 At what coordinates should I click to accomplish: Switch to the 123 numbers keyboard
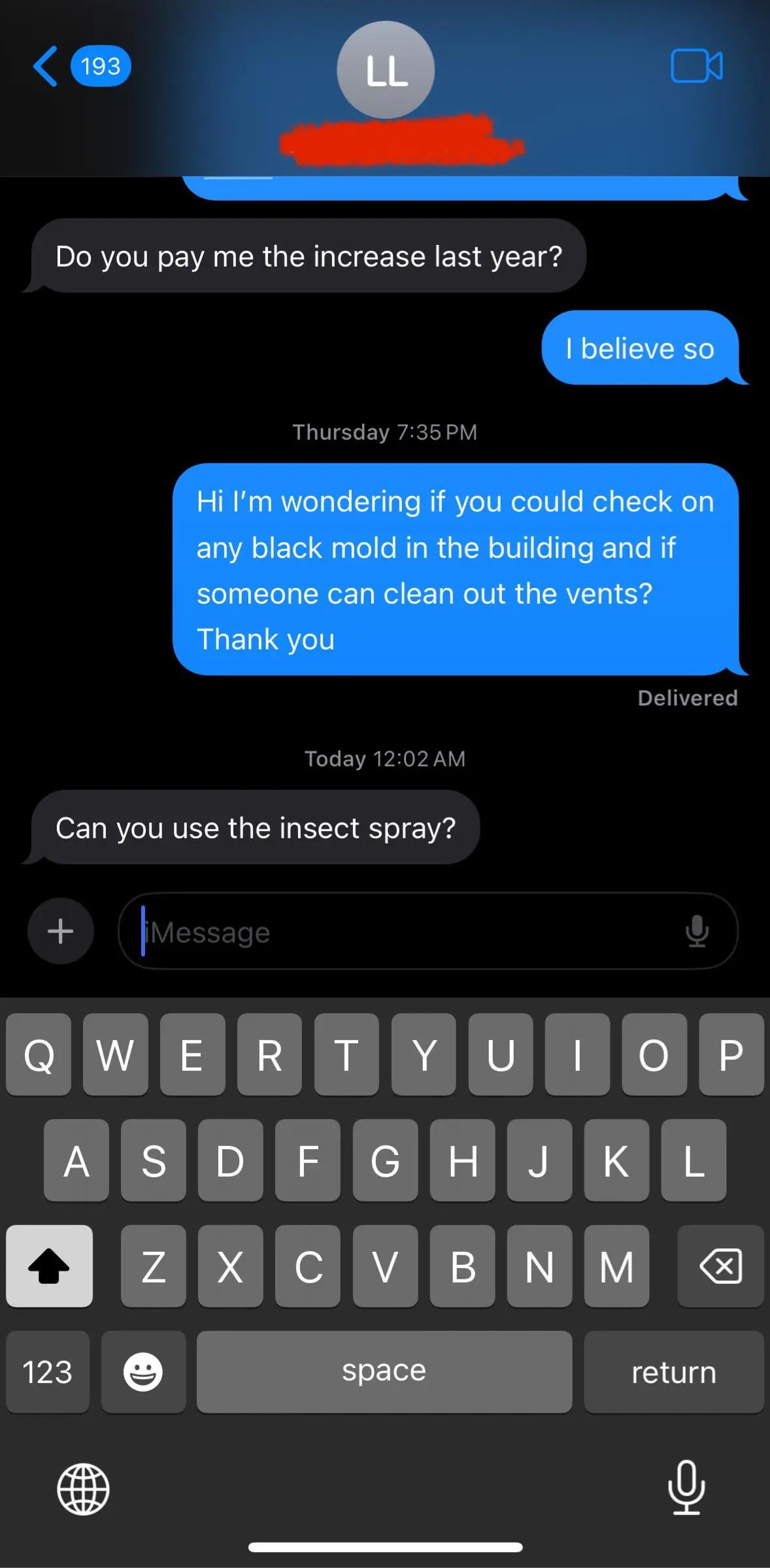point(48,1371)
